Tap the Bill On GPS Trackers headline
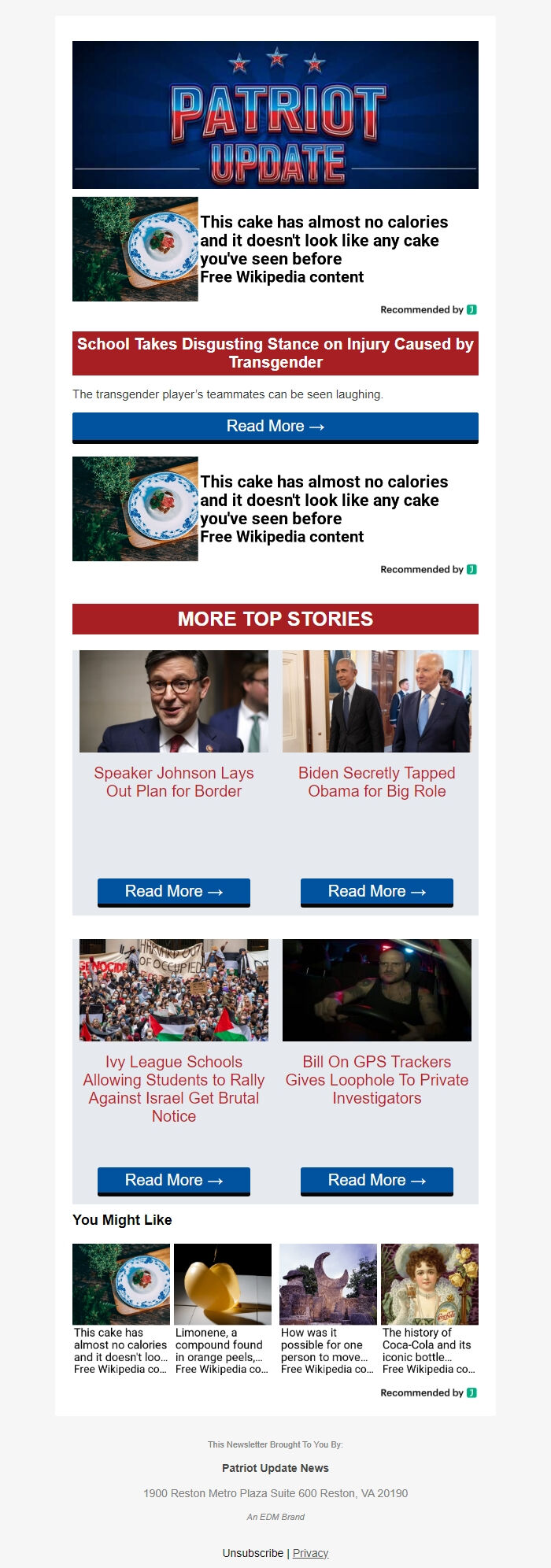Image resolution: width=551 pixels, height=1568 pixels. pos(376,1079)
